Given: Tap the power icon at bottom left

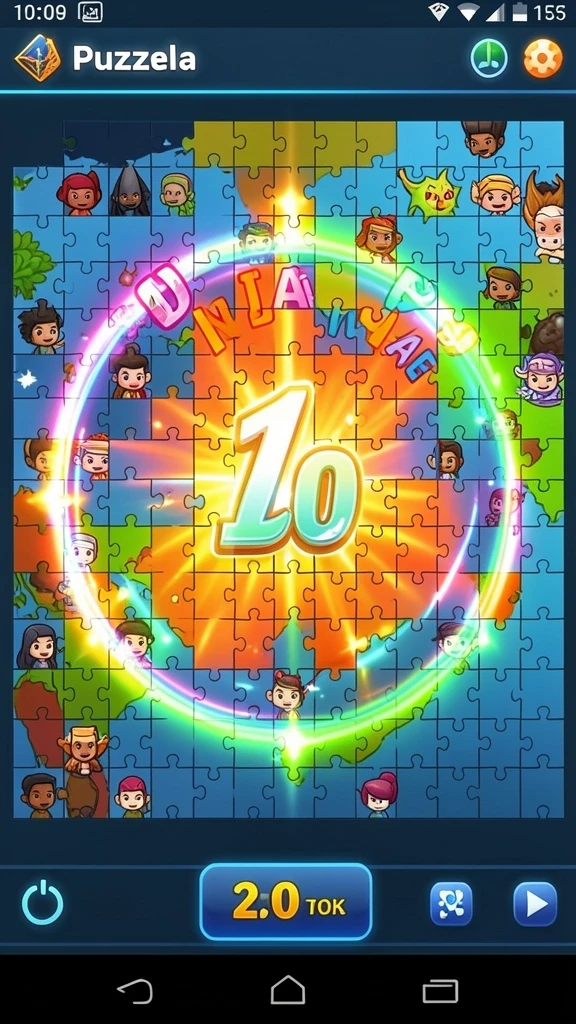Looking at the screenshot, I should [x=42, y=903].
